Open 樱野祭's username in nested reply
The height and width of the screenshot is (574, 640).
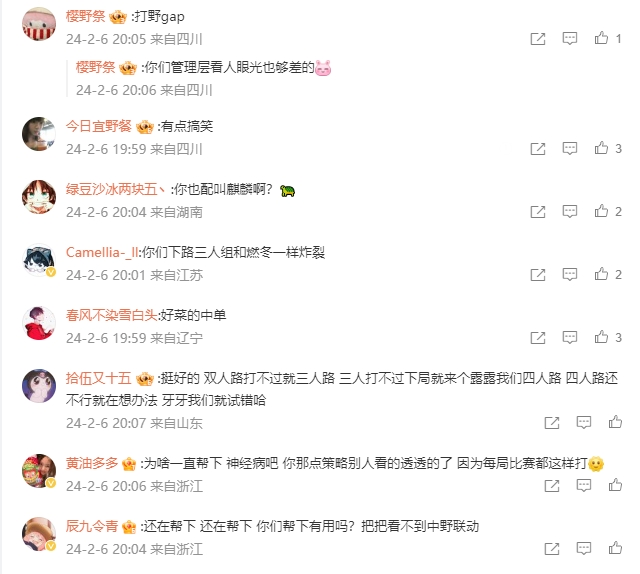pyautogui.click(x=95, y=68)
